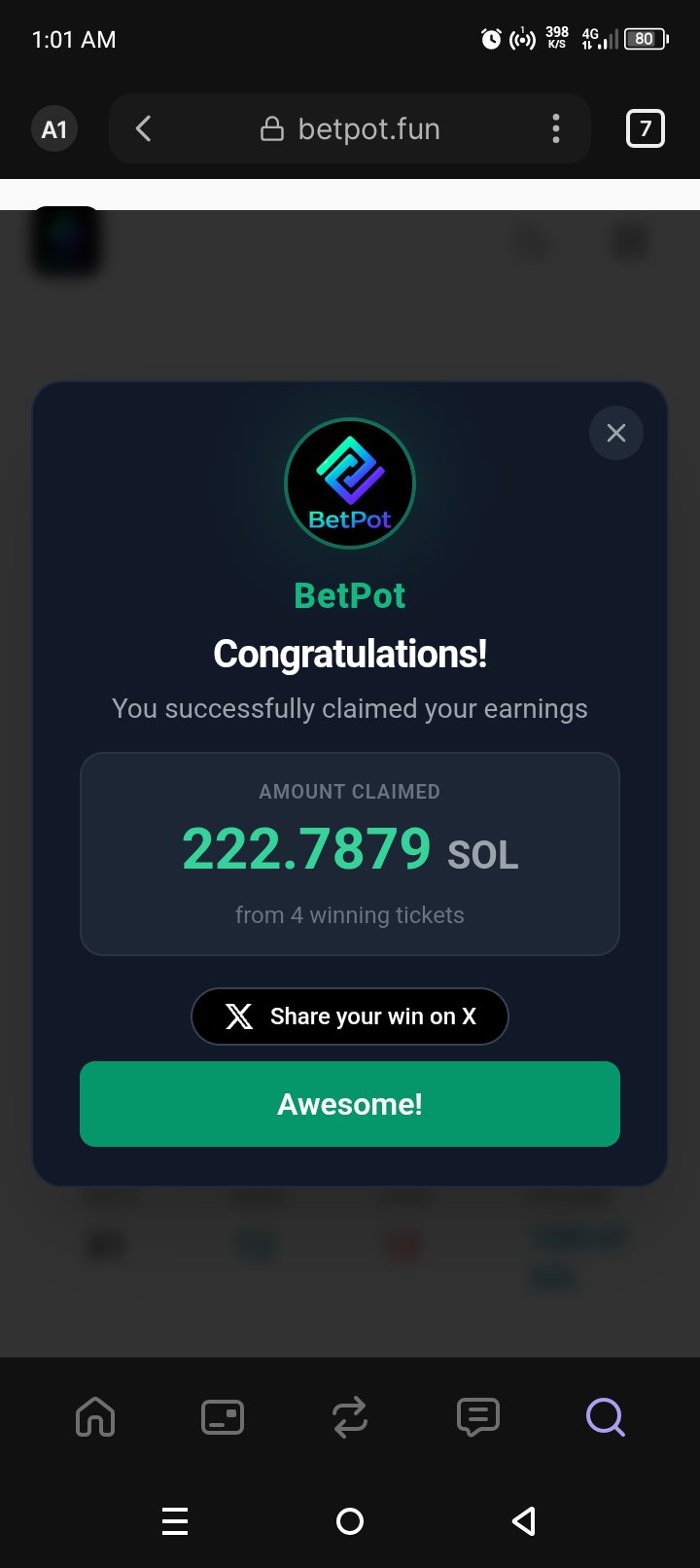The height and width of the screenshot is (1568, 700).
Task: Open the browser overflow menu
Action: (555, 128)
